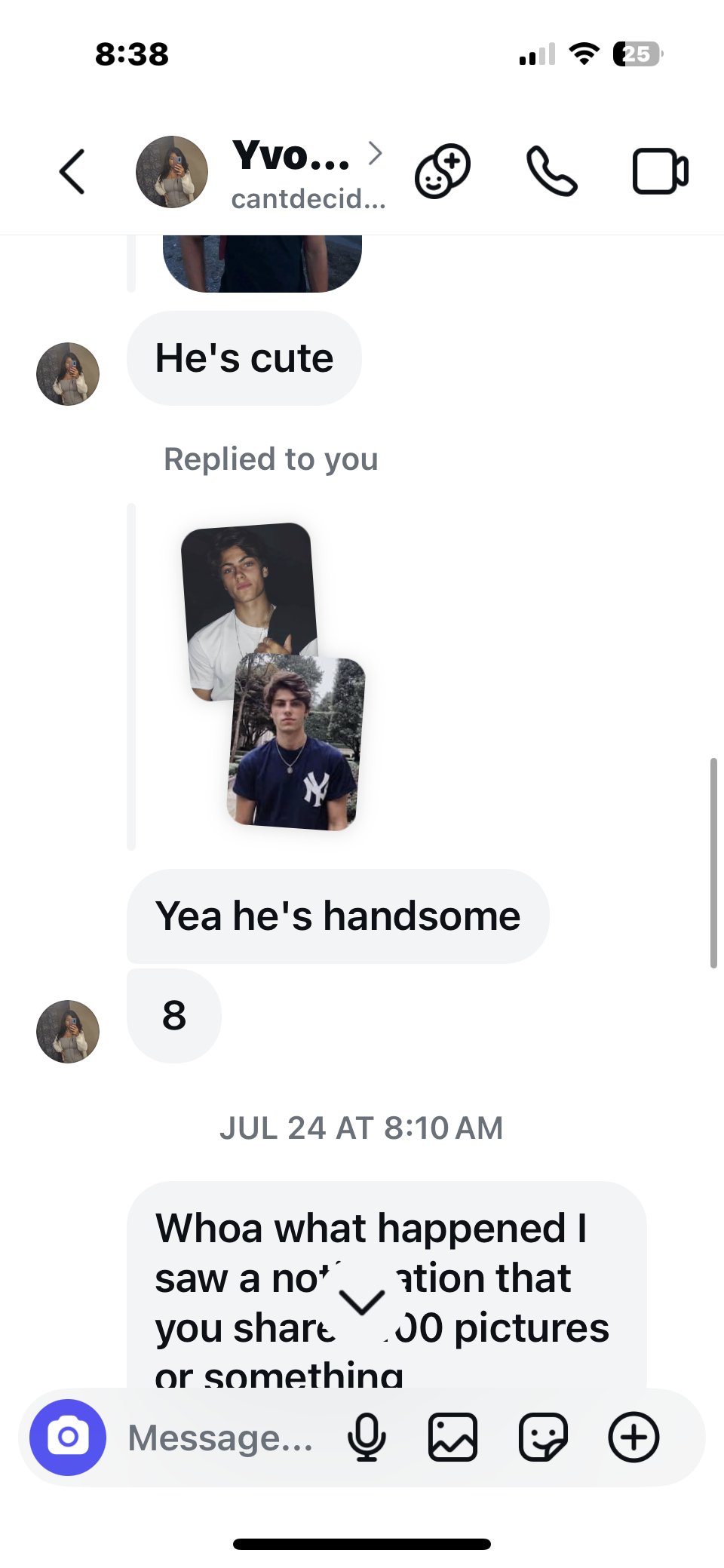Open the replied photo stack
This screenshot has width=724, height=1568.
(x=273, y=677)
